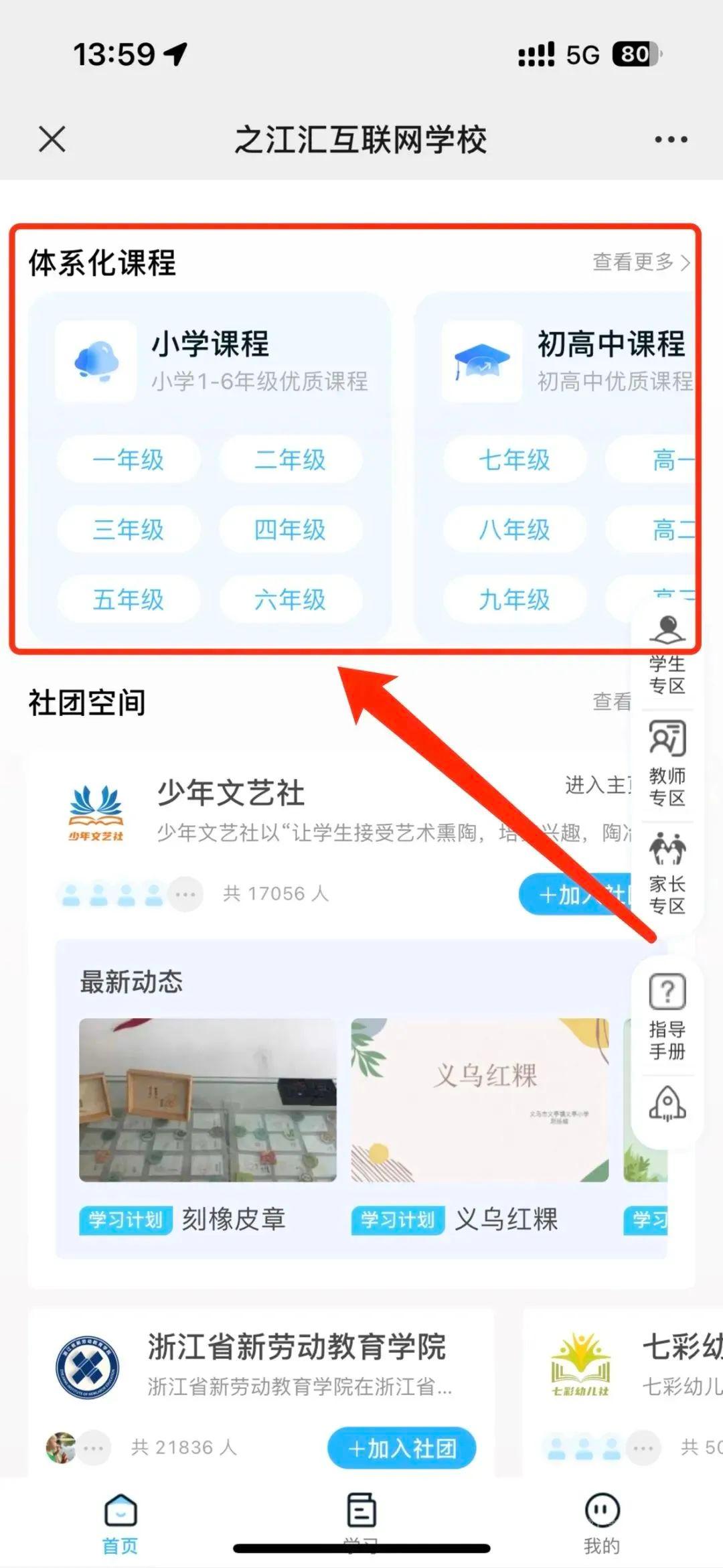Select 六年级 courses
723x1568 pixels.
pyautogui.click(x=290, y=599)
